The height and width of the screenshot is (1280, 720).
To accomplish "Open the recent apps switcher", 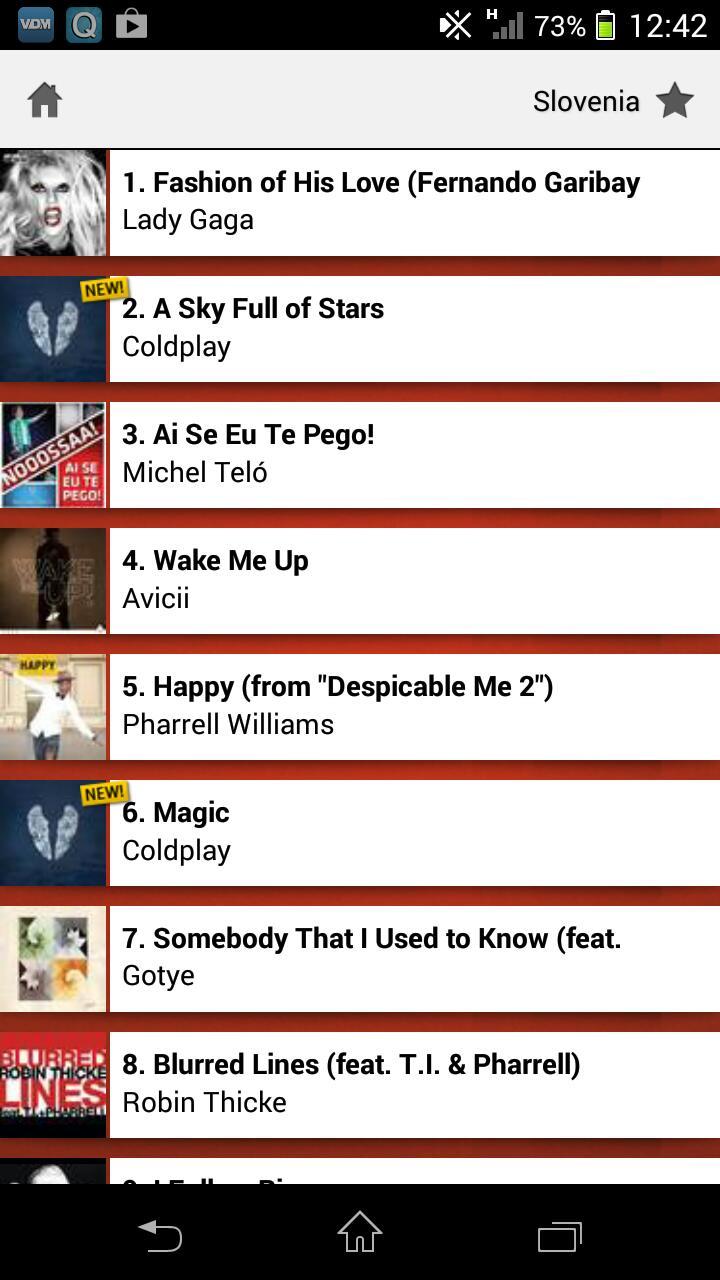I will pyautogui.click(x=559, y=1236).
